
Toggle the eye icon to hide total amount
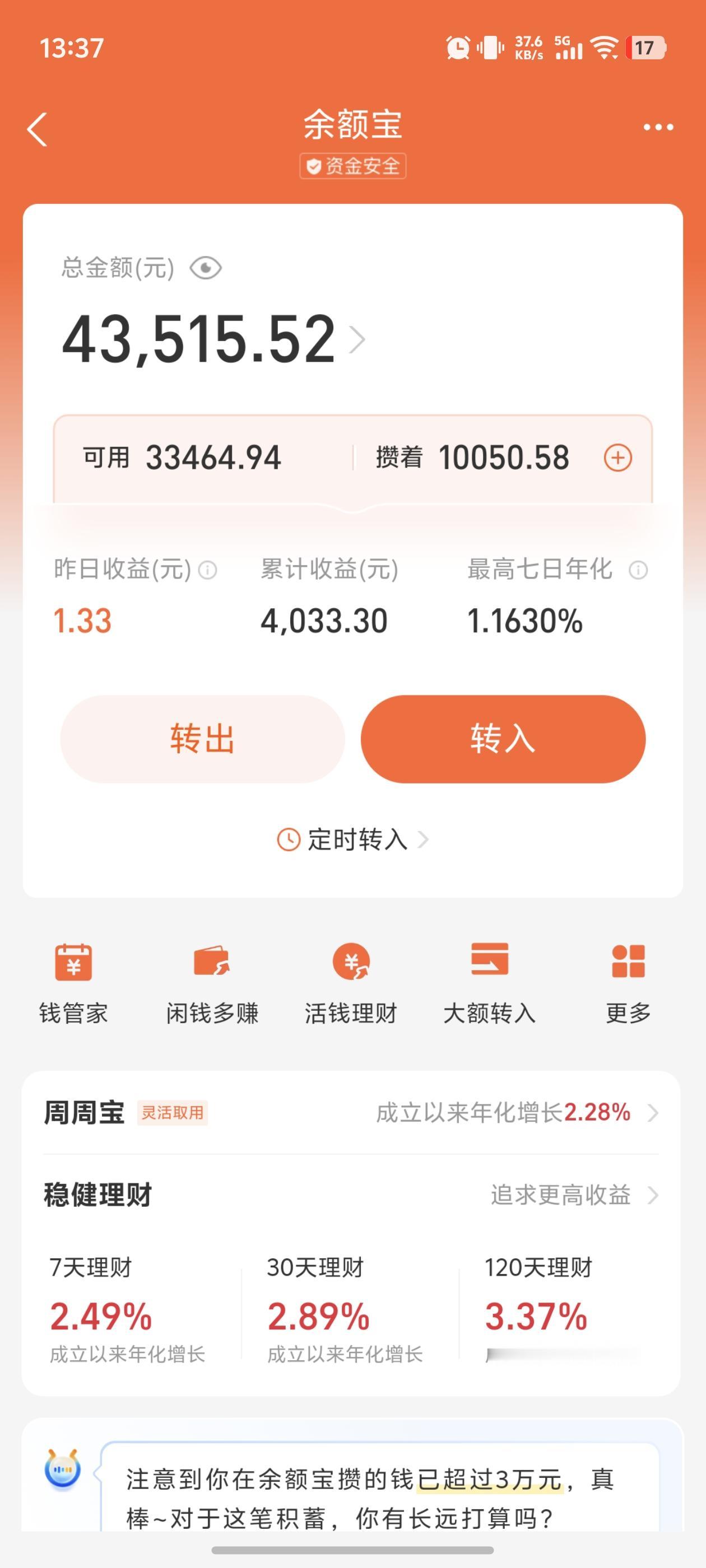click(x=205, y=267)
